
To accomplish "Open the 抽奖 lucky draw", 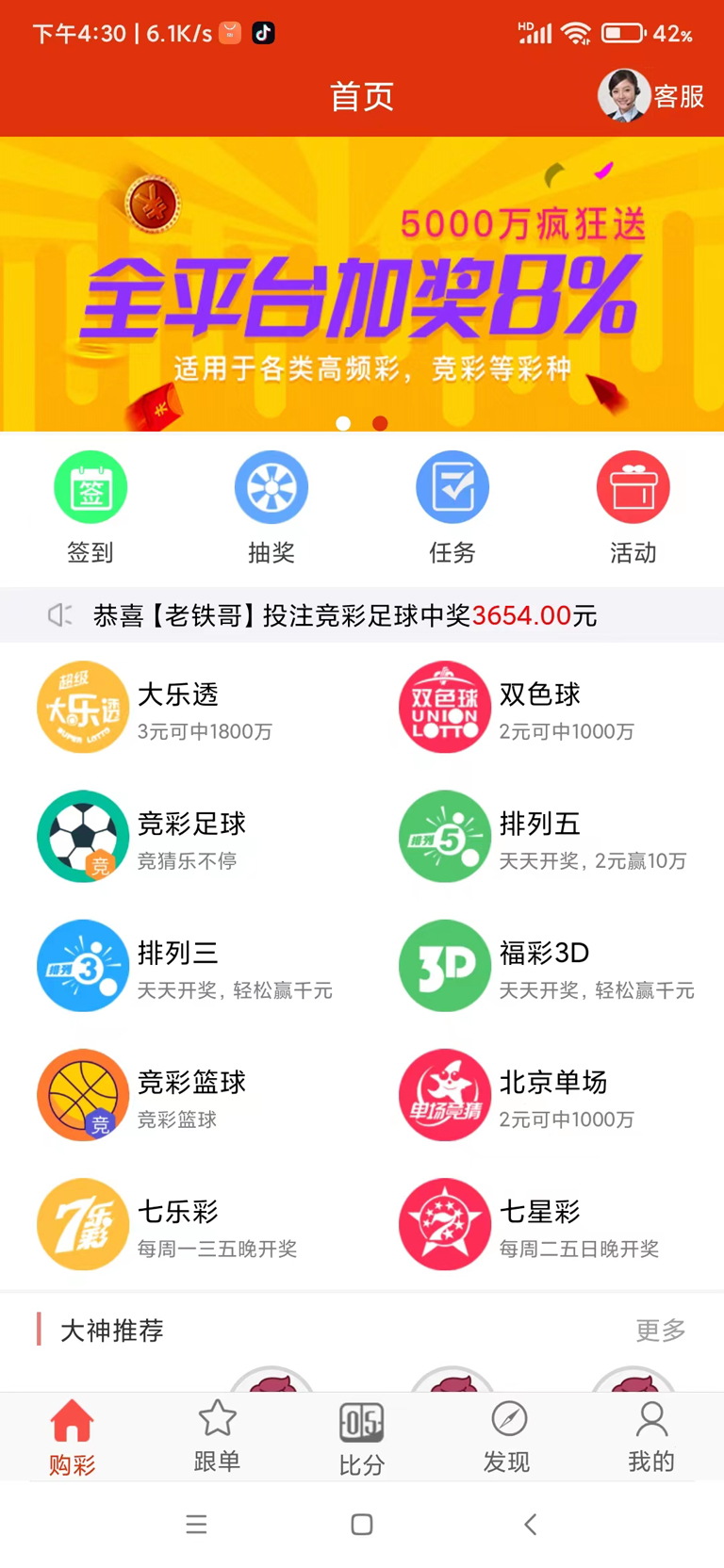I will 271,506.
